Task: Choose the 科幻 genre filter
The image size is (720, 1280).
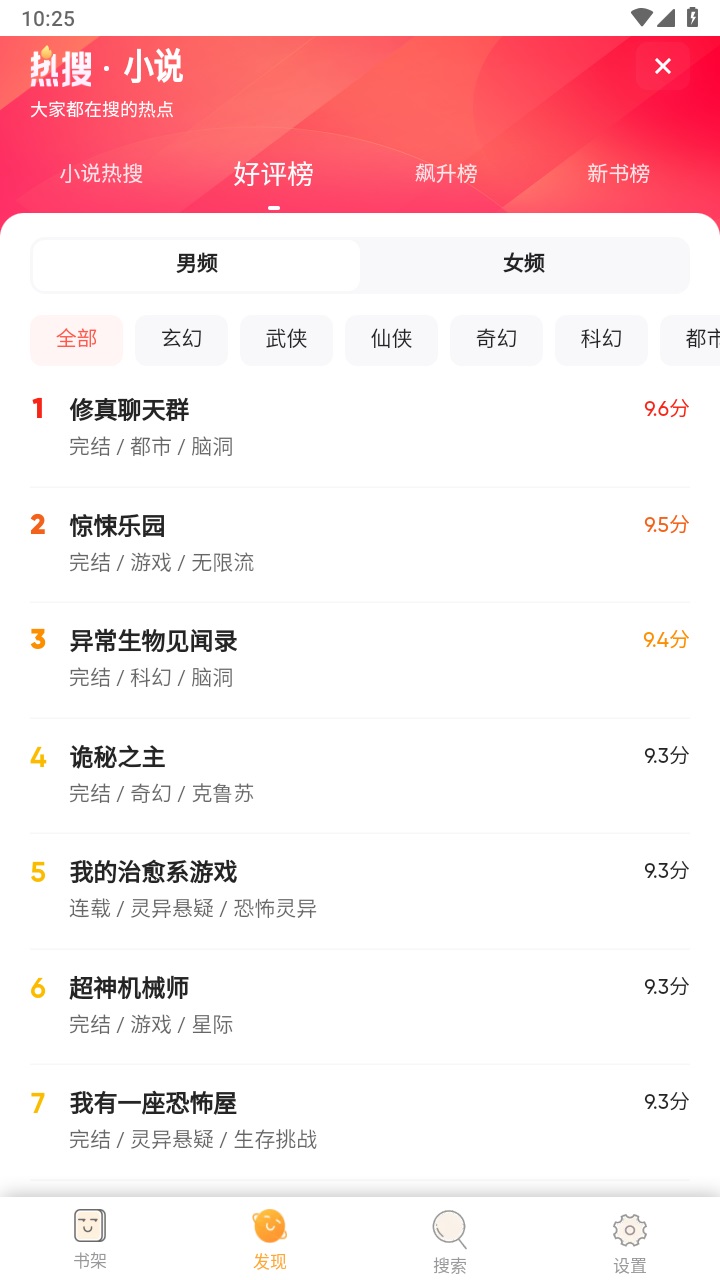Action: click(601, 339)
